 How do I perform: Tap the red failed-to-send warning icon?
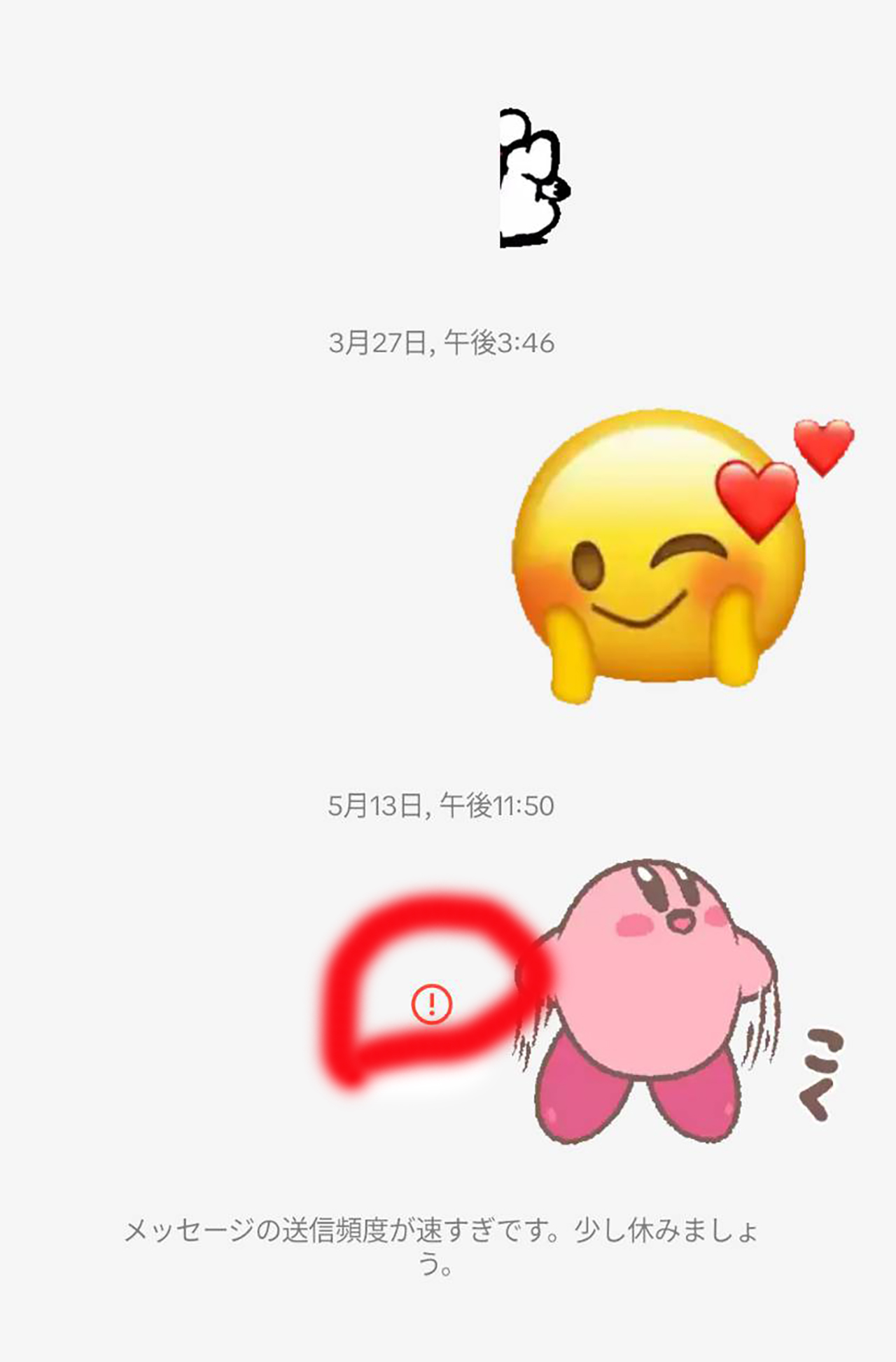(431, 1004)
